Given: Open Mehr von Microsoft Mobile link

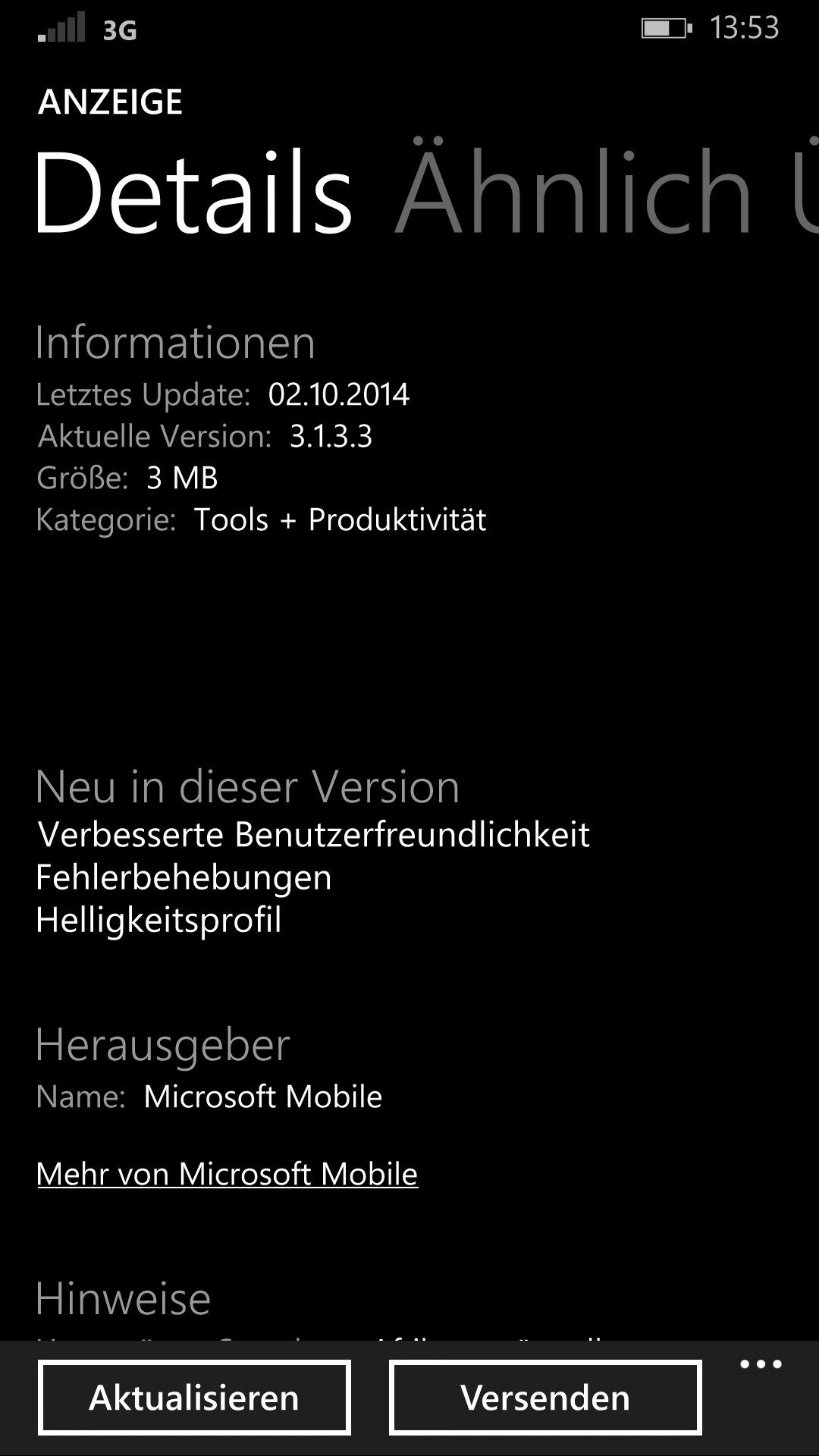Looking at the screenshot, I should click(227, 1174).
